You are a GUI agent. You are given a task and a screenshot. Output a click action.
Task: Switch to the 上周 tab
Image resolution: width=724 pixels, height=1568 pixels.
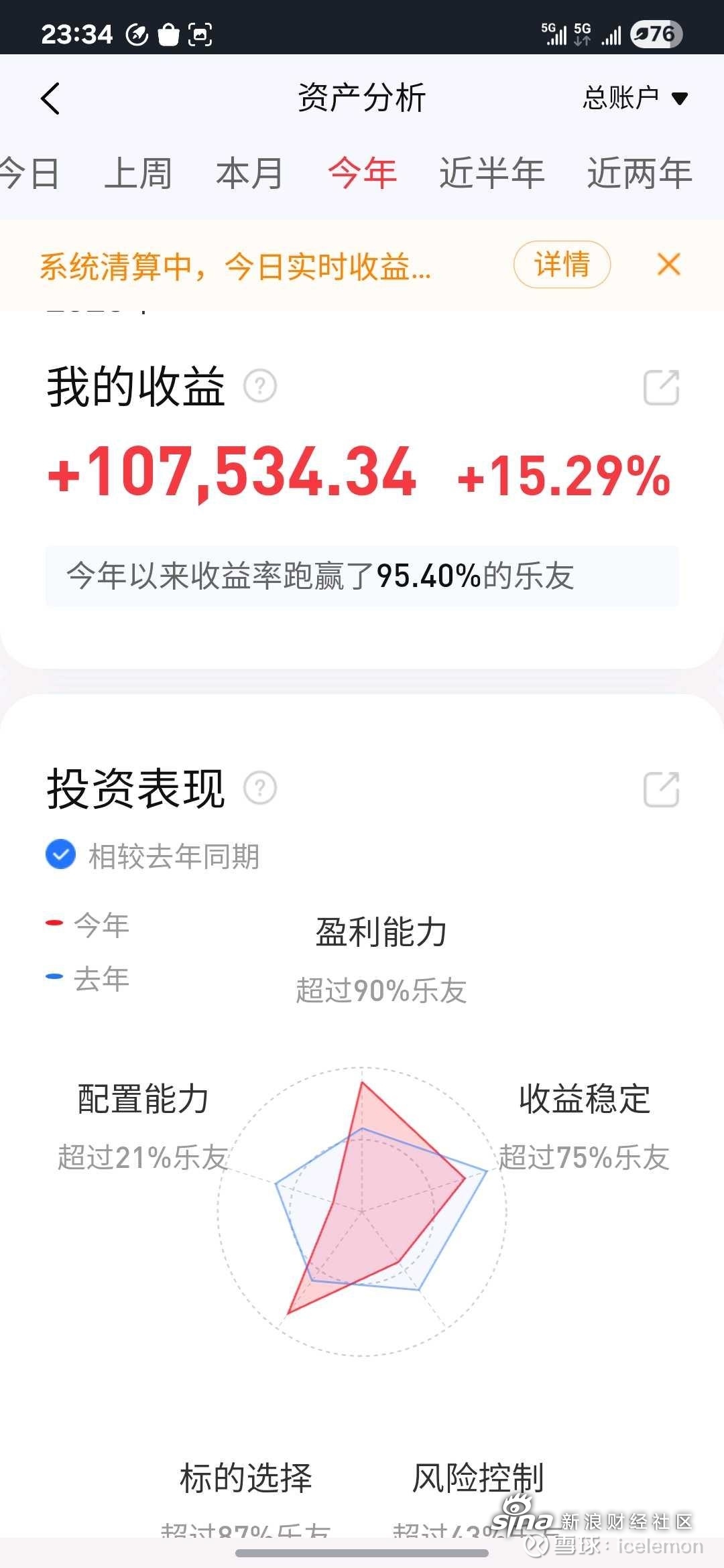tap(138, 173)
